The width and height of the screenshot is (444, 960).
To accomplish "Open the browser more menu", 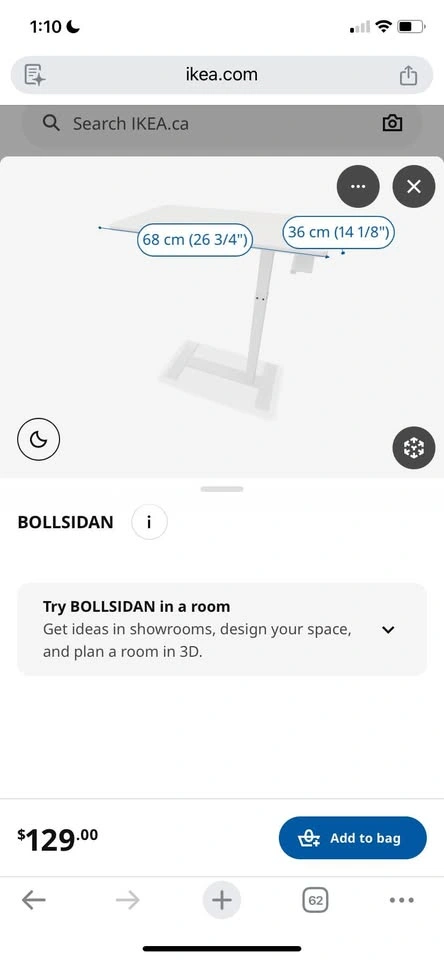I will (x=402, y=900).
